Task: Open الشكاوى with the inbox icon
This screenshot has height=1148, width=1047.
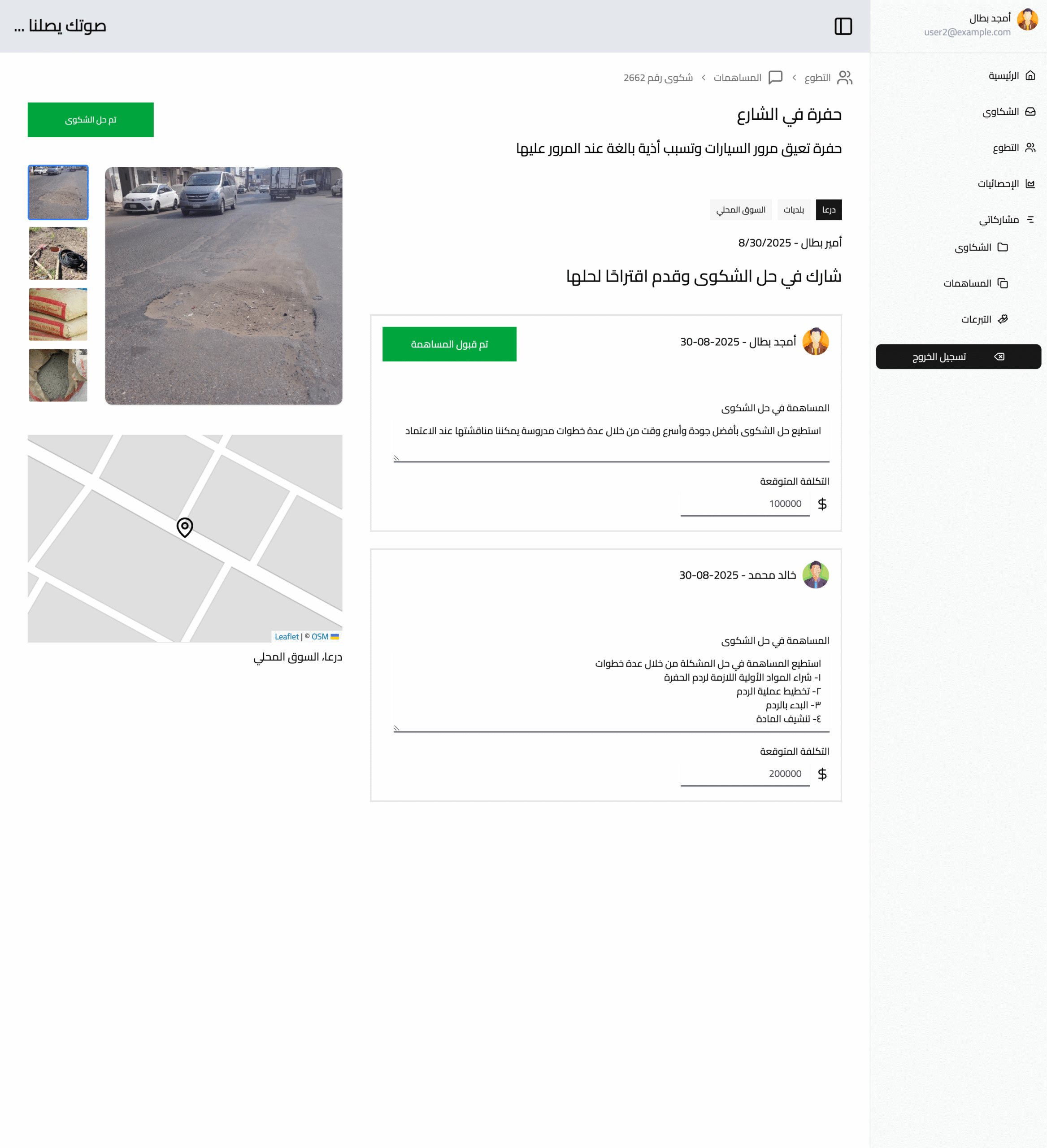Action: click(1008, 112)
